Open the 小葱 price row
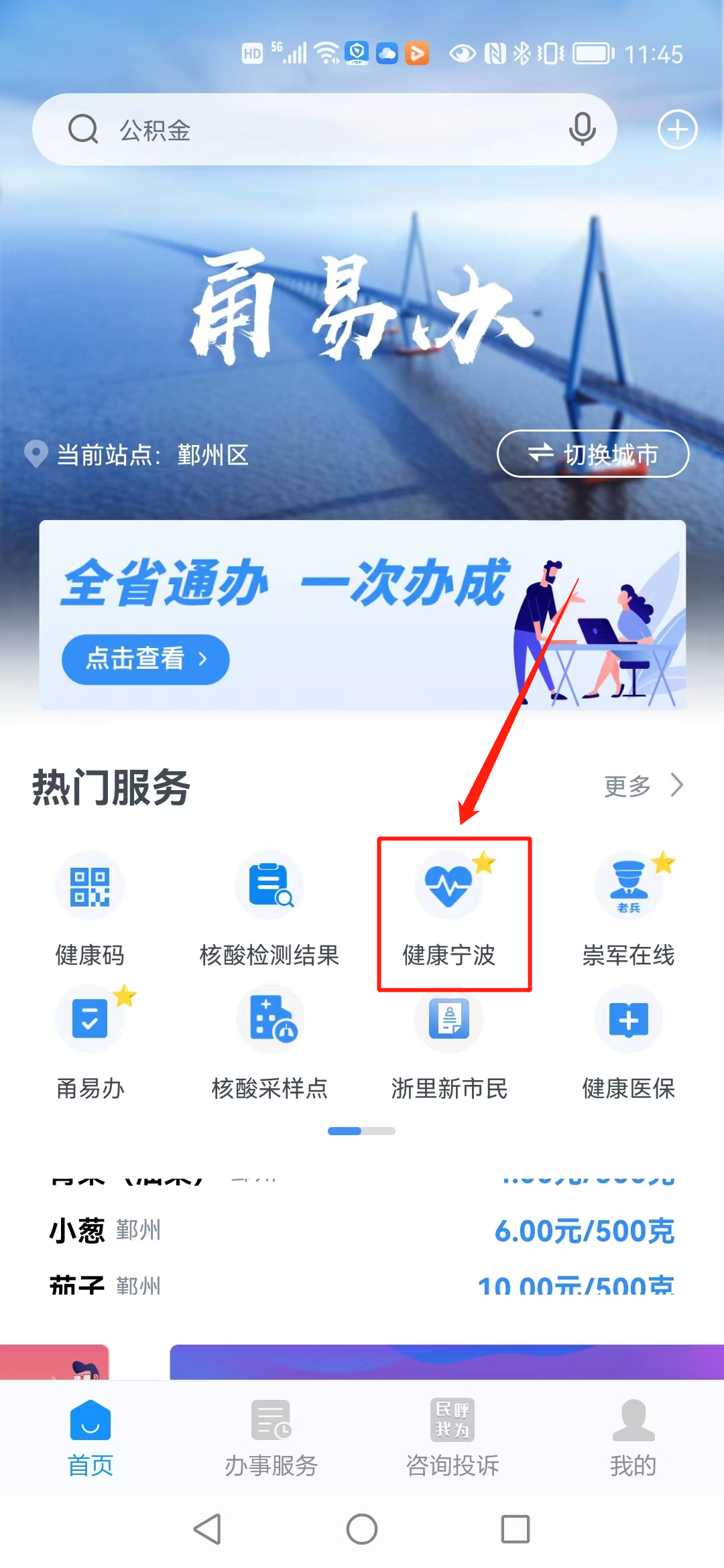 pyautogui.click(x=362, y=1231)
